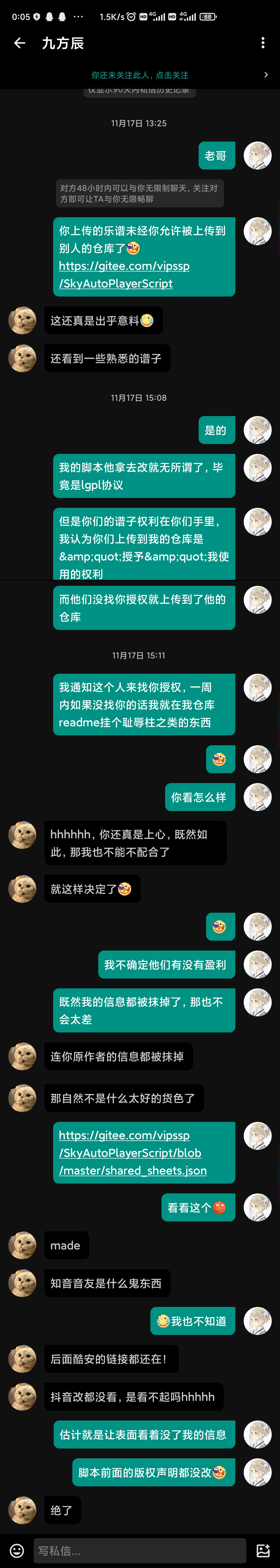This screenshot has height=1568, width=280.
Task: Open the overflow menu in the chat header
Action: 263,43
